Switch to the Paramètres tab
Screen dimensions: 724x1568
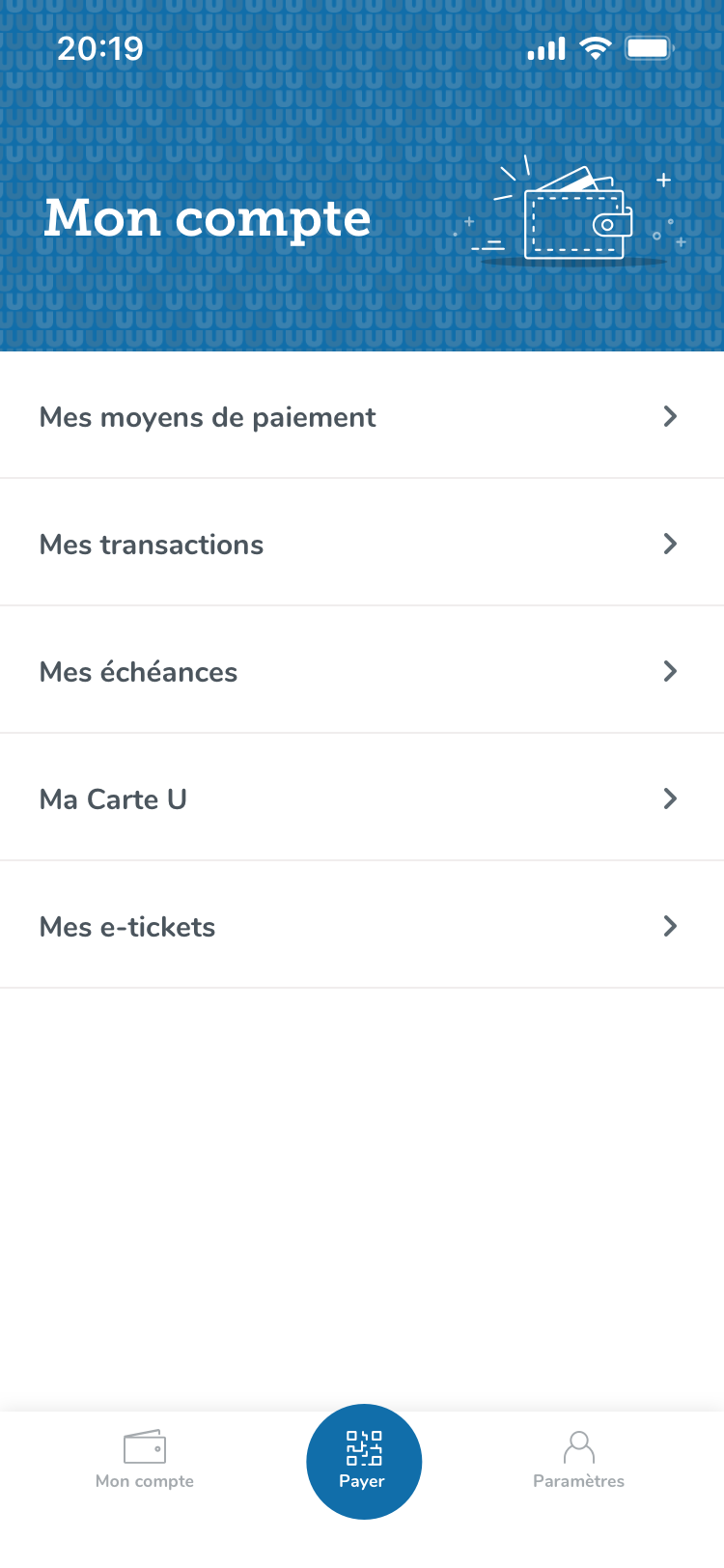coord(577,1460)
